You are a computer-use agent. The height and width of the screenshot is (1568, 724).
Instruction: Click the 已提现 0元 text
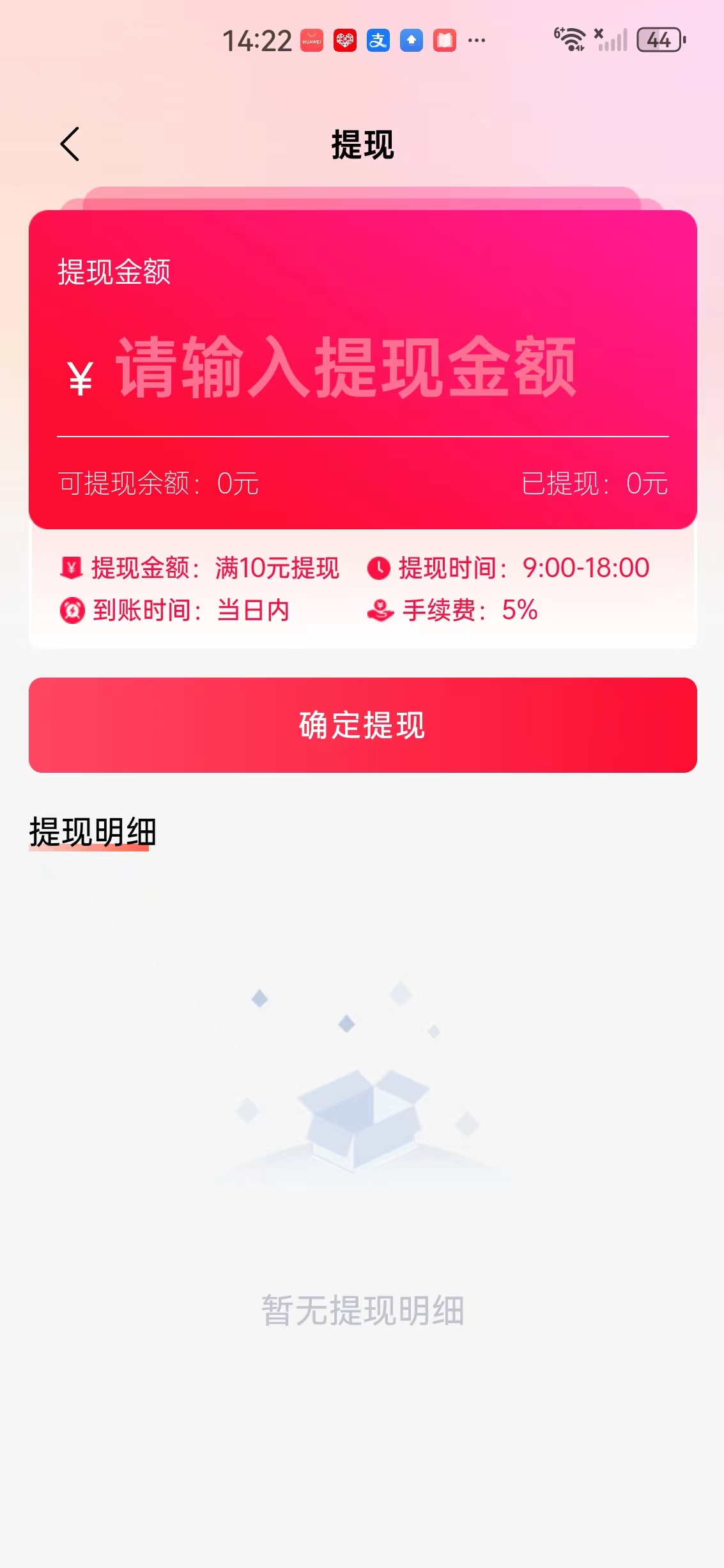point(594,485)
